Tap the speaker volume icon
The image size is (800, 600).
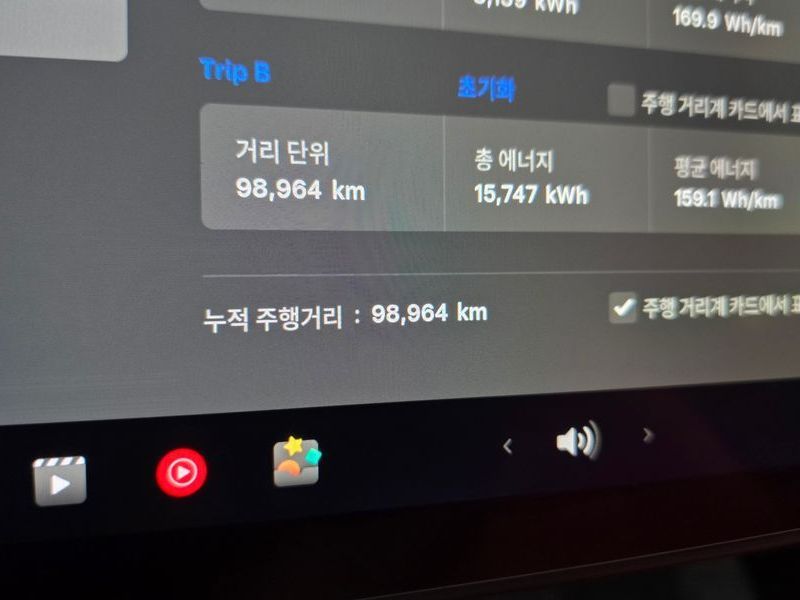tap(577, 440)
